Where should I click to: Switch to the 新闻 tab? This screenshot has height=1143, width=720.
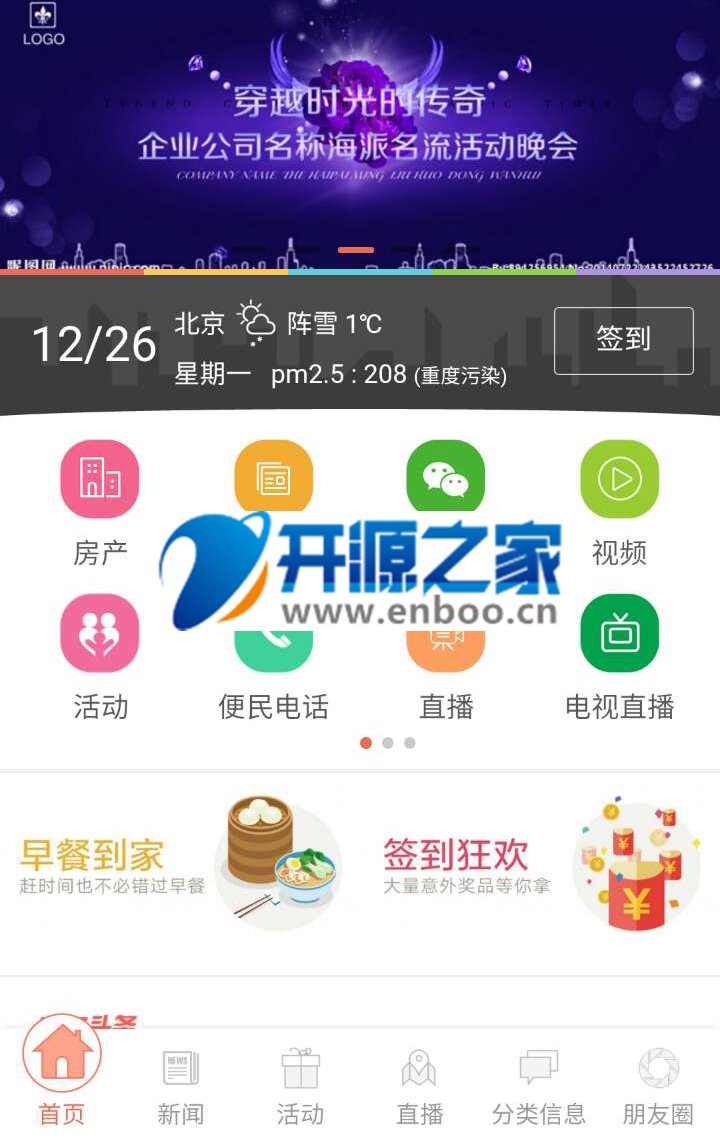pos(181,1086)
